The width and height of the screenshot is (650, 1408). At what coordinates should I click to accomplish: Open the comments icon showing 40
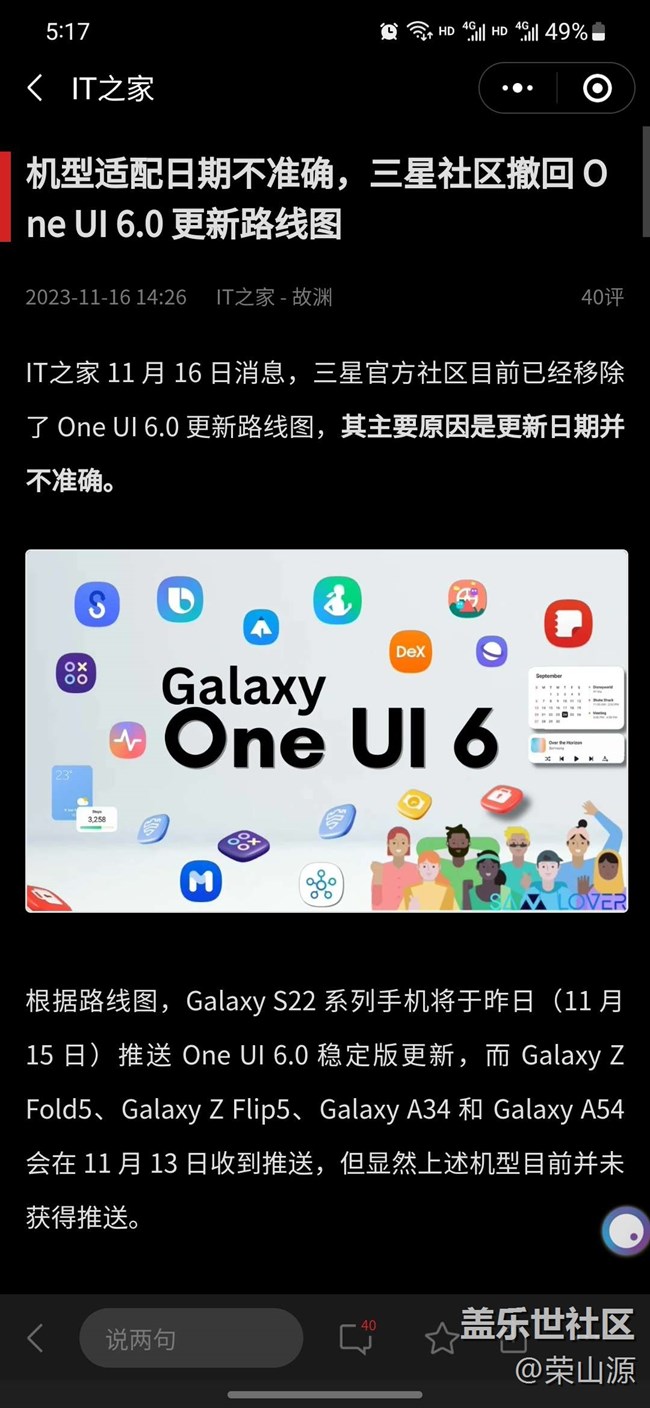pos(356,1338)
